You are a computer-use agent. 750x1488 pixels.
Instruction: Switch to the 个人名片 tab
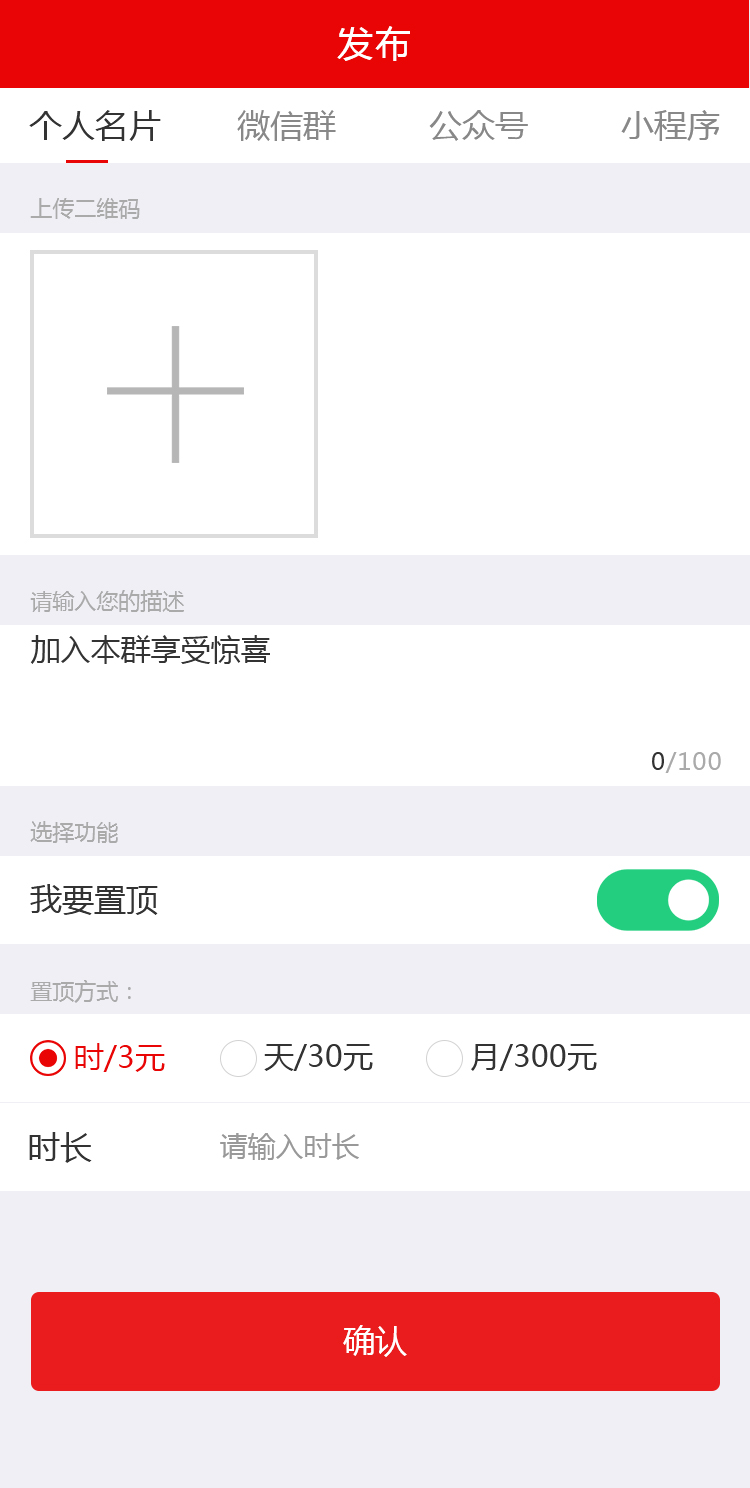95,126
